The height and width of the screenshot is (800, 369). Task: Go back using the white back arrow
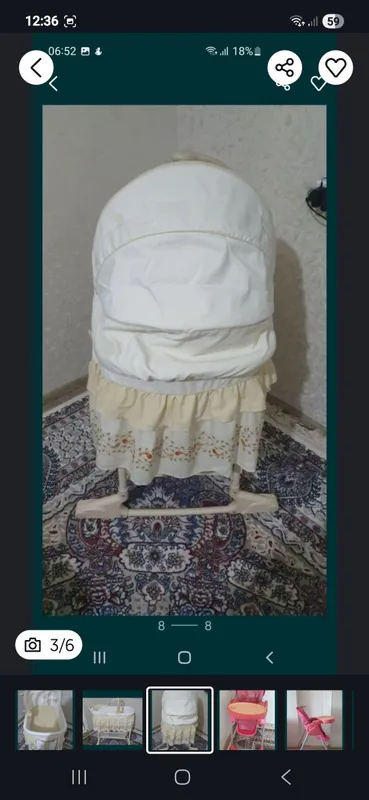pyautogui.click(x=36, y=68)
